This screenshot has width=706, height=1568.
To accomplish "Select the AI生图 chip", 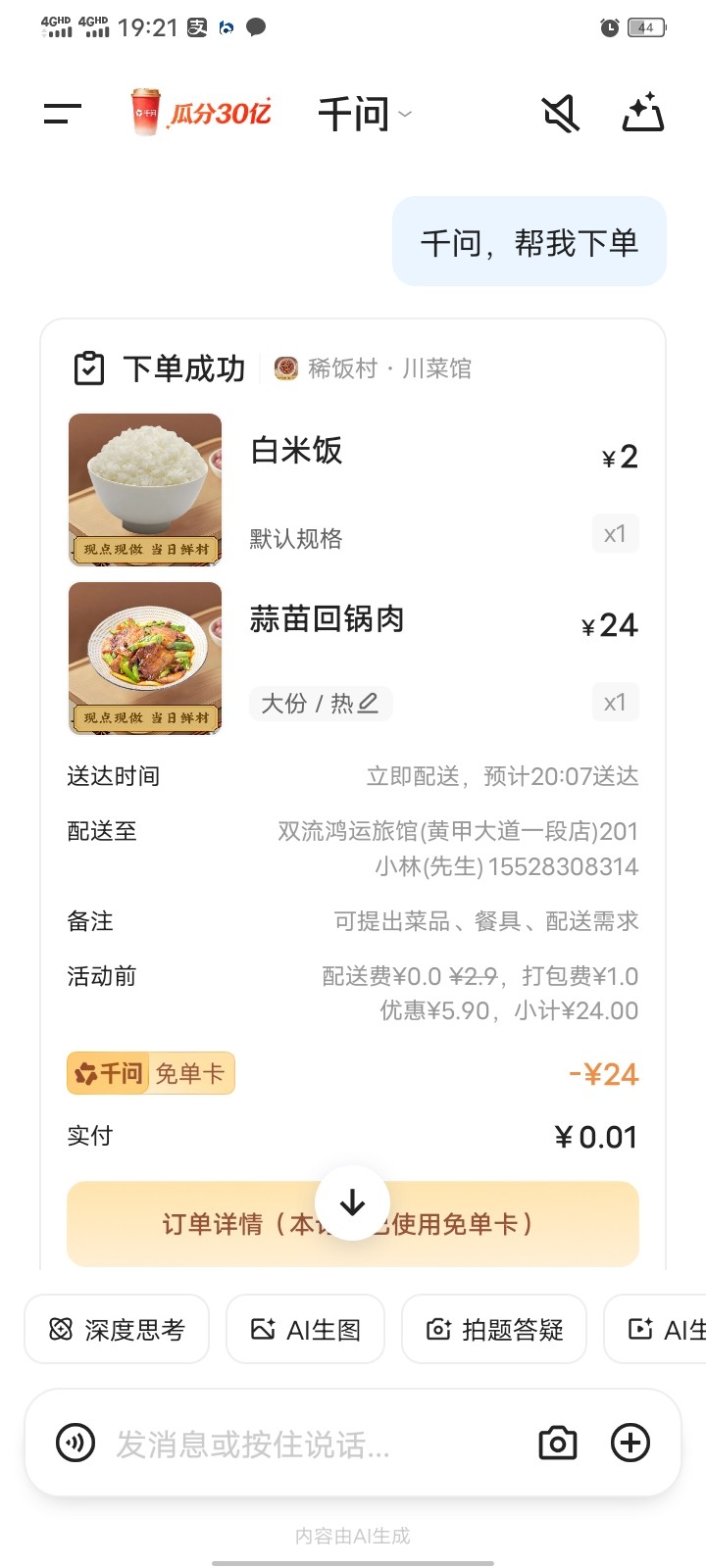I will pyautogui.click(x=305, y=1329).
